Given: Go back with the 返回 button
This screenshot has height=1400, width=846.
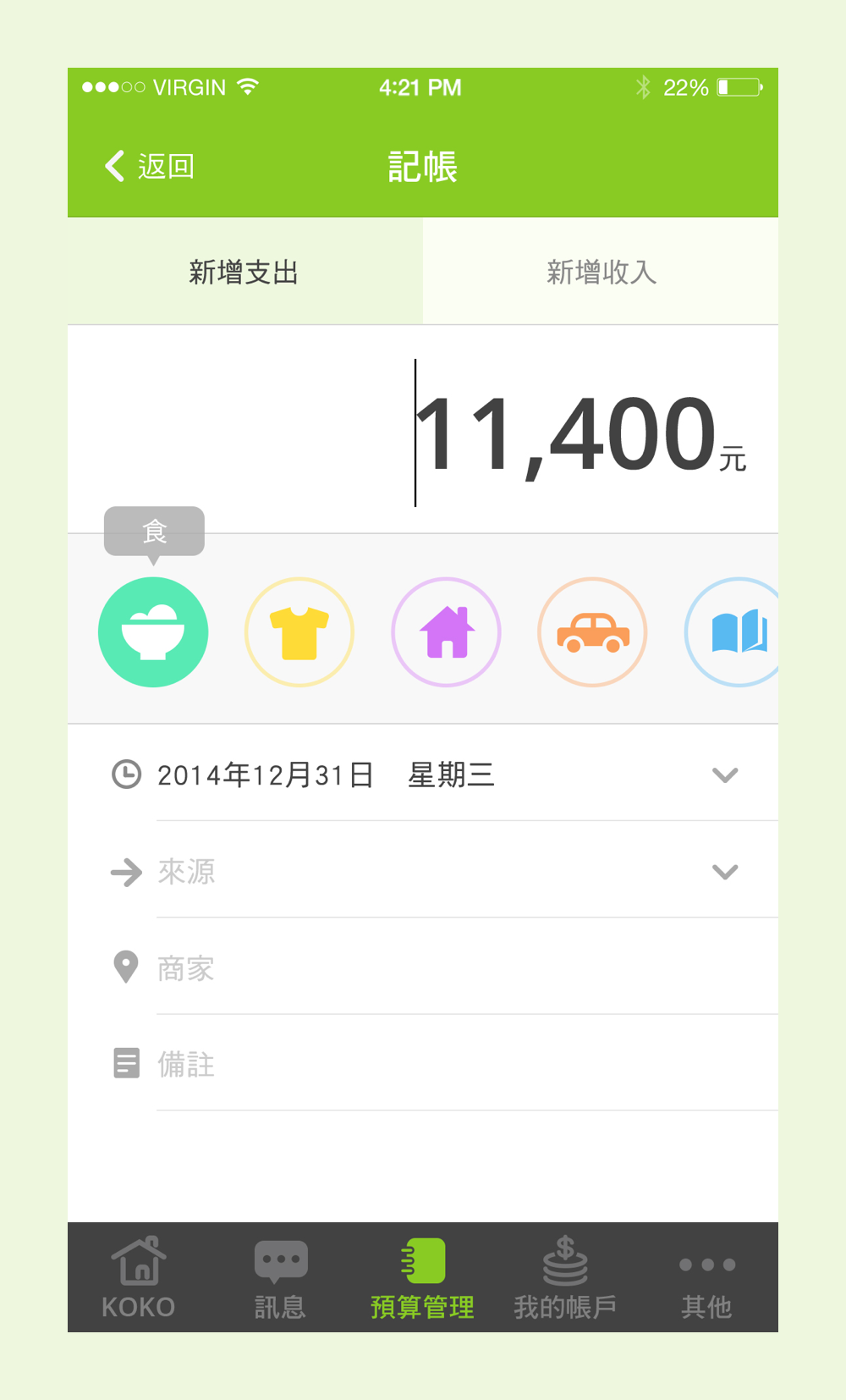Looking at the screenshot, I should [x=150, y=166].
